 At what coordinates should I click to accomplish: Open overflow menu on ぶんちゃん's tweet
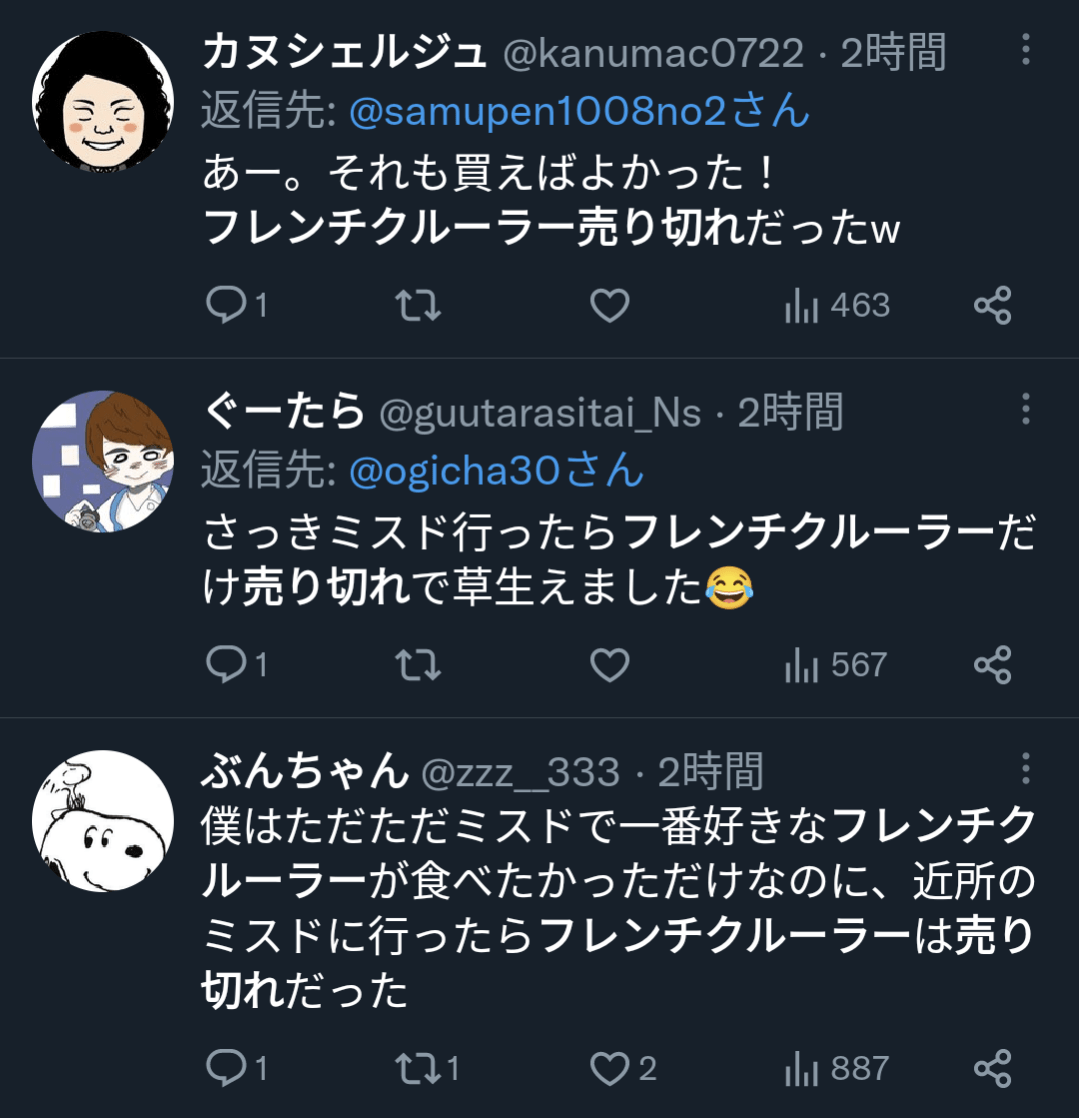(1025, 769)
